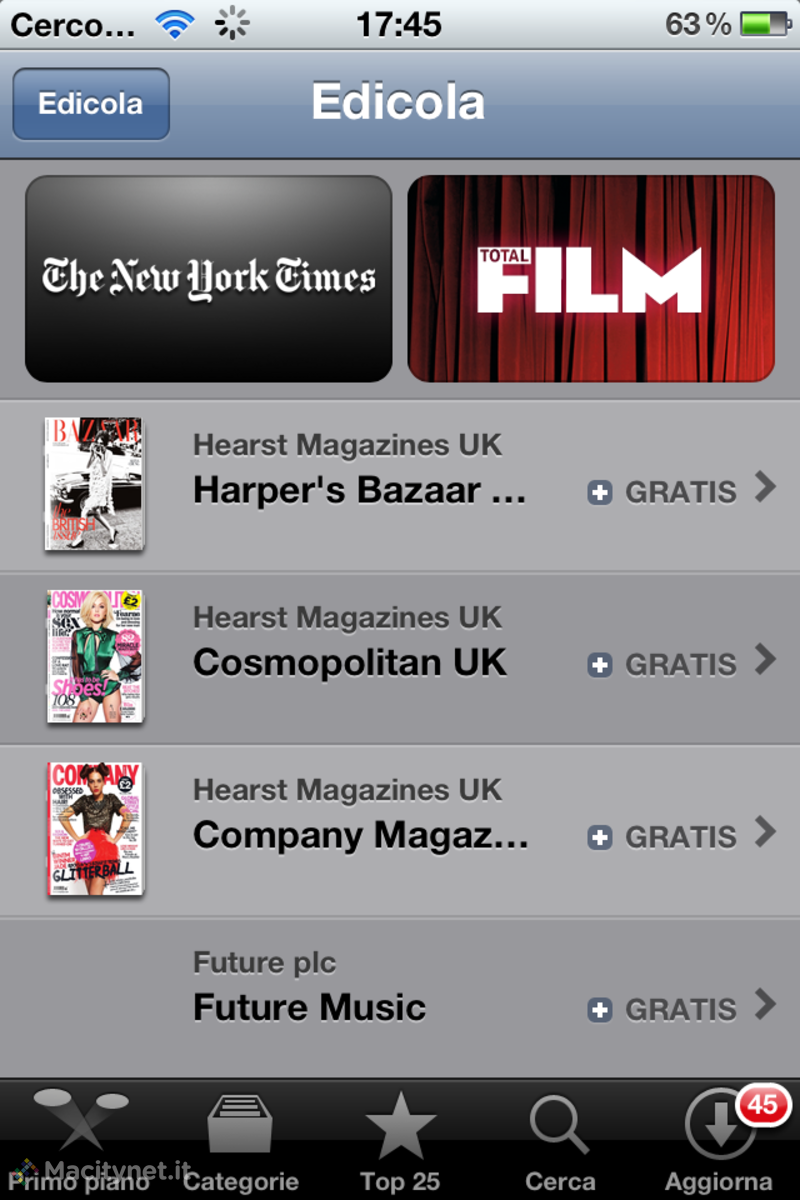Go to the Aggiorna tab
Image resolution: width=800 pixels, height=1200 pixels.
[720, 1140]
